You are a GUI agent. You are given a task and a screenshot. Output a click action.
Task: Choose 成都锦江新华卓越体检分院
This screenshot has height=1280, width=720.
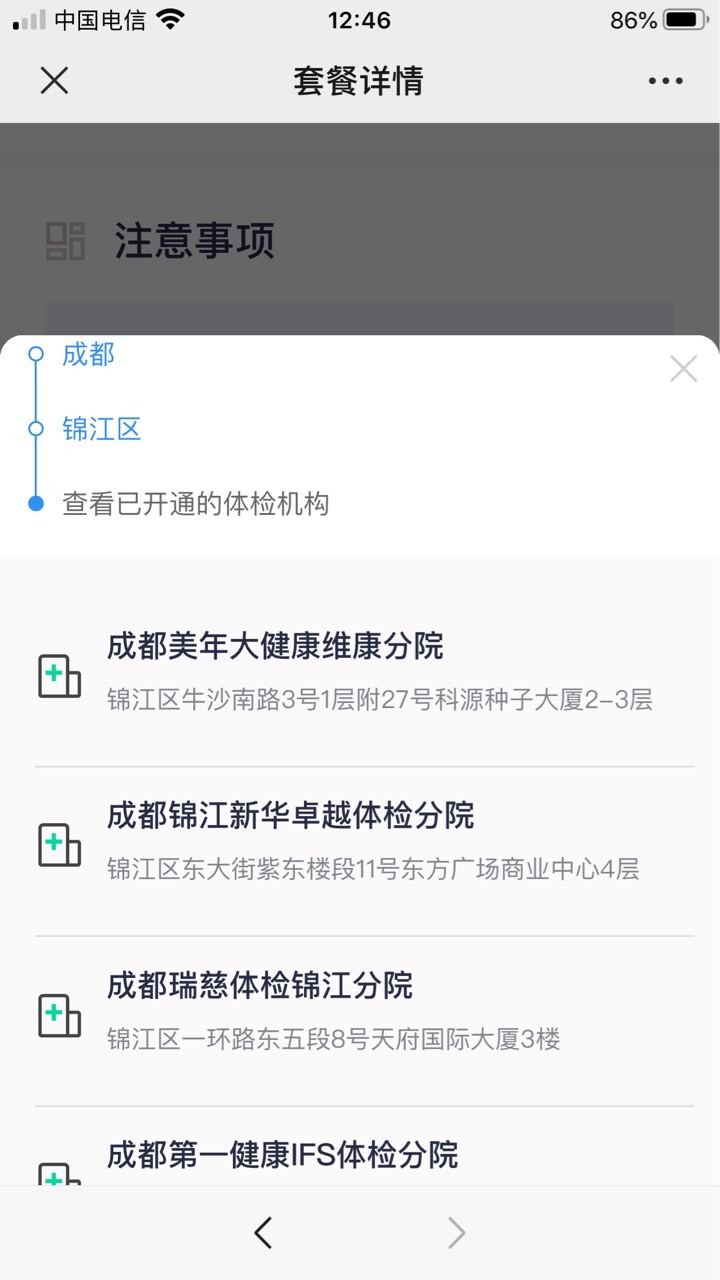point(364,842)
